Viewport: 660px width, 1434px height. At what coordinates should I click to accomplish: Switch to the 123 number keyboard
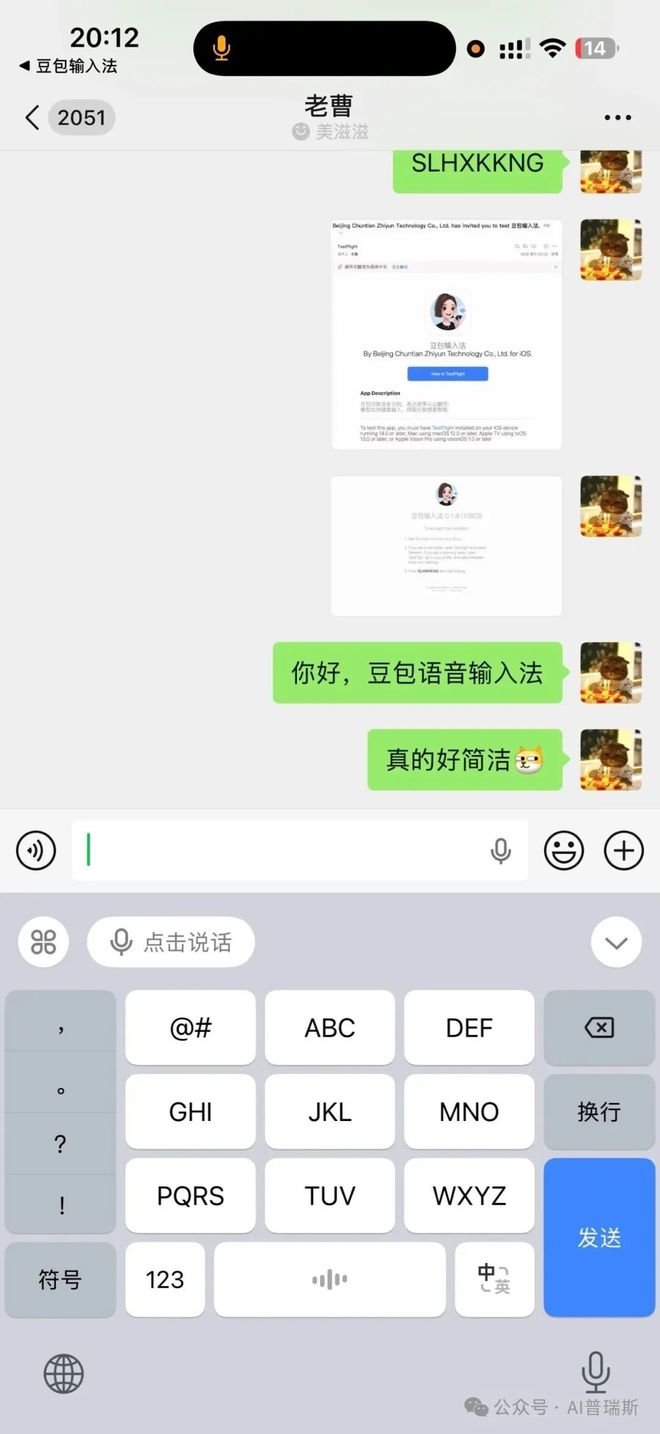tap(164, 1279)
